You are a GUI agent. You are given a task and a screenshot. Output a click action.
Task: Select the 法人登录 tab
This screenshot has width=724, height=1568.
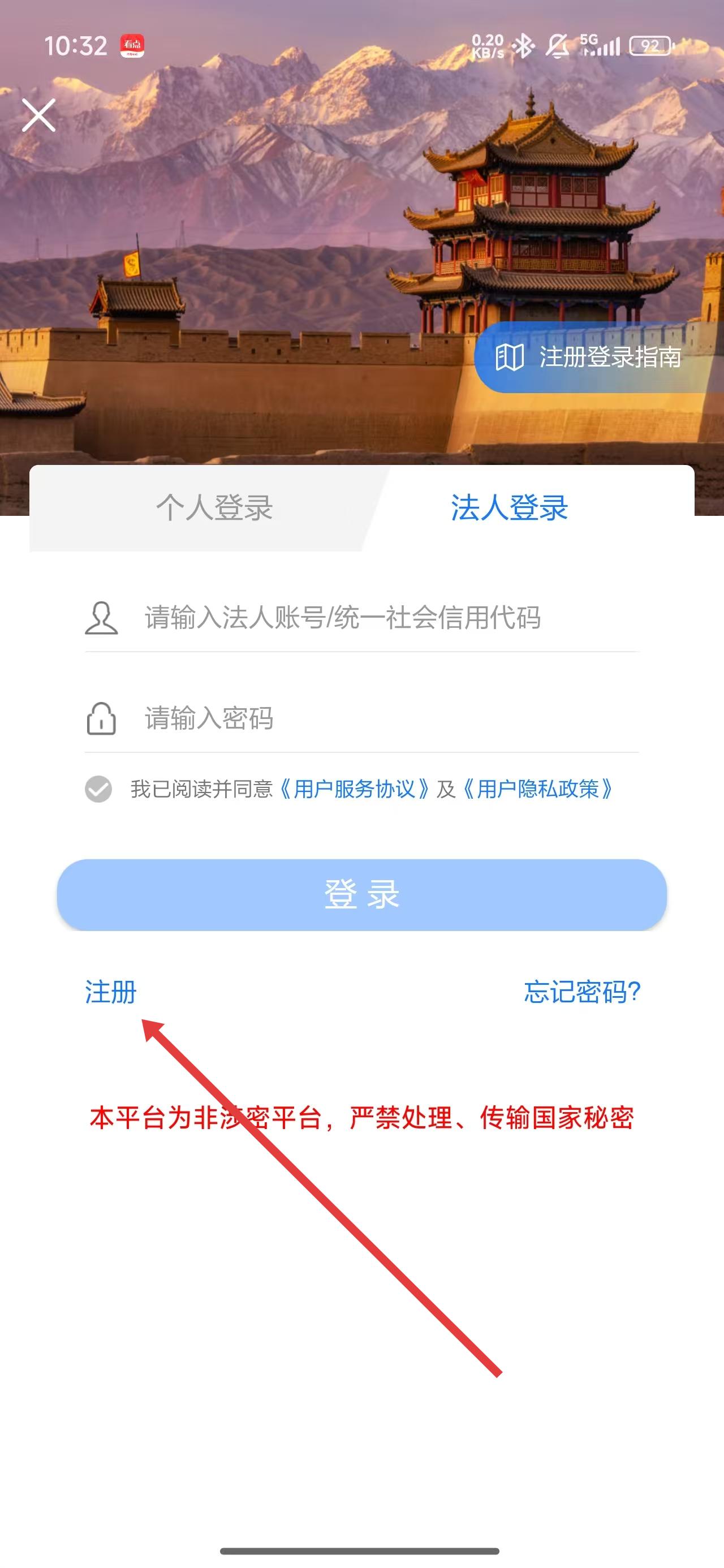pos(509,507)
